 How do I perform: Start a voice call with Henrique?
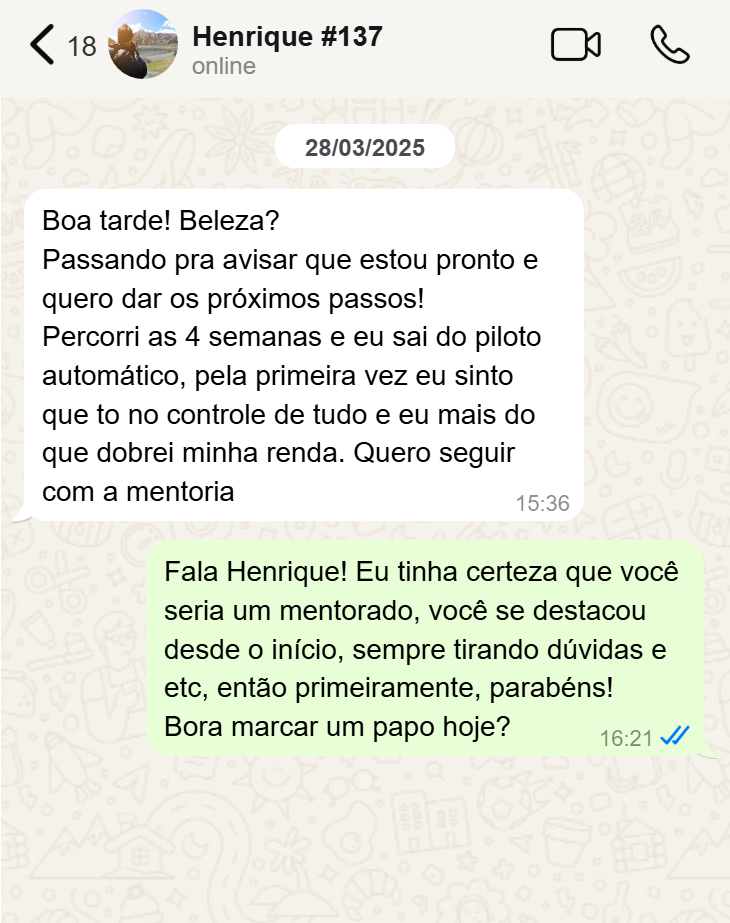tap(669, 45)
